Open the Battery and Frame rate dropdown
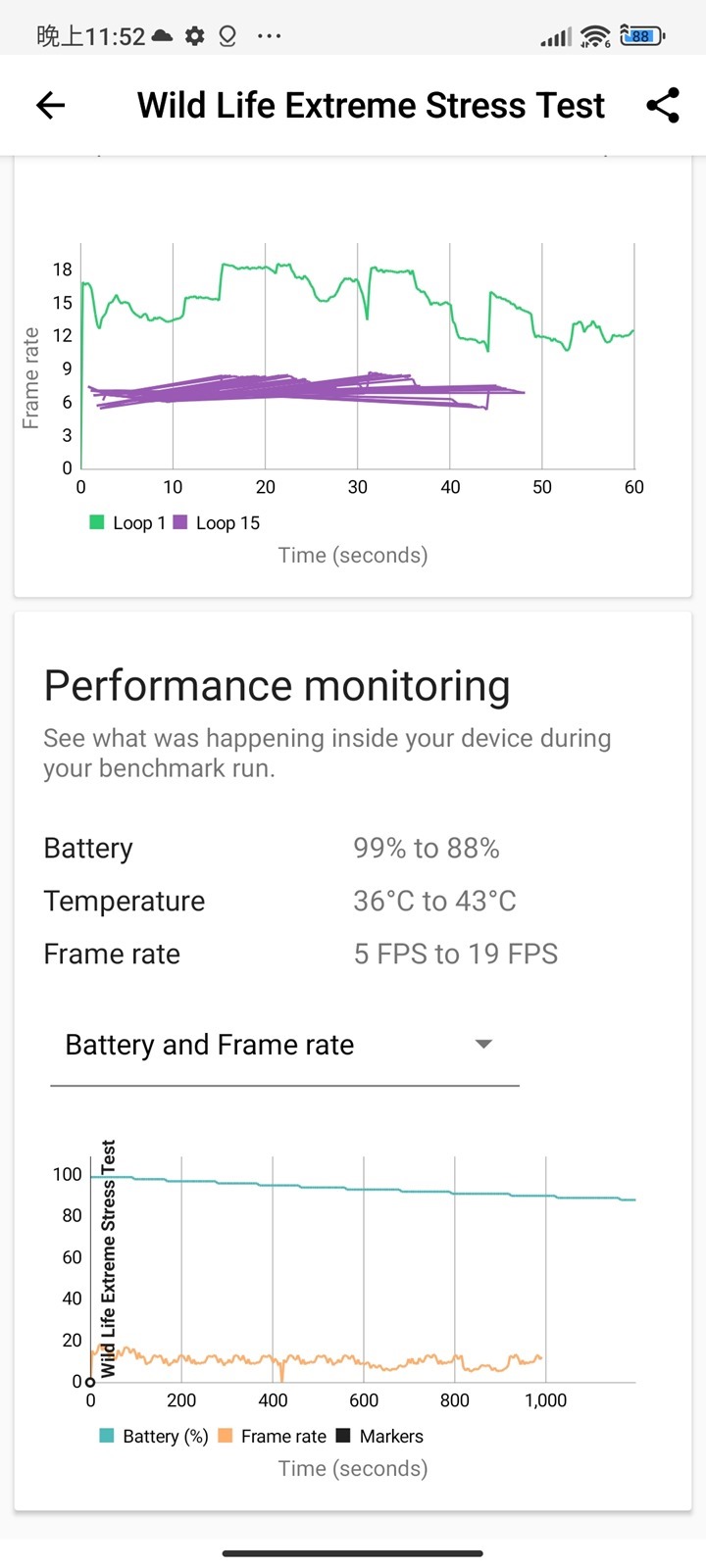This screenshot has height=1568, width=706. pos(284,1045)
